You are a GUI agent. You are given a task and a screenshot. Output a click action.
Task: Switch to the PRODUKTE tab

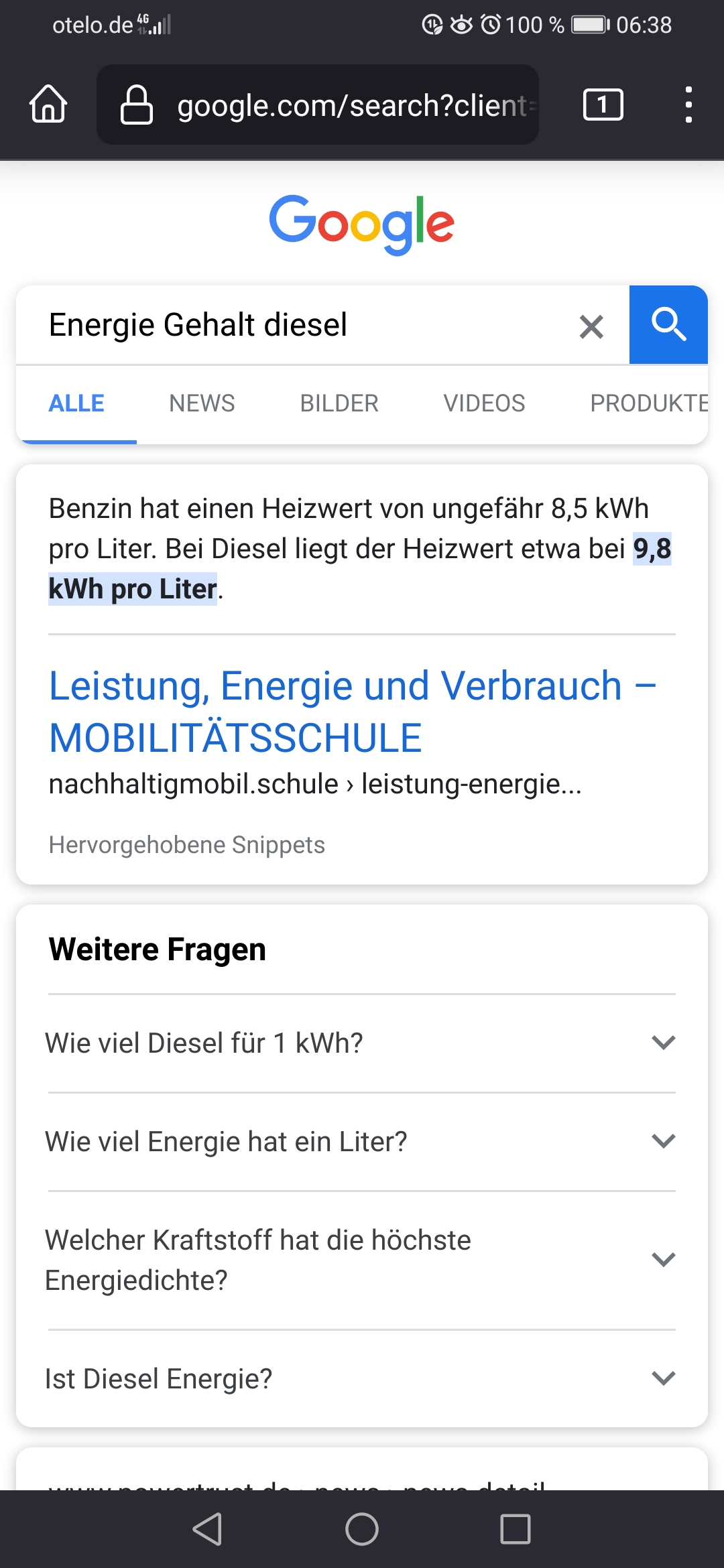point(649,403)
